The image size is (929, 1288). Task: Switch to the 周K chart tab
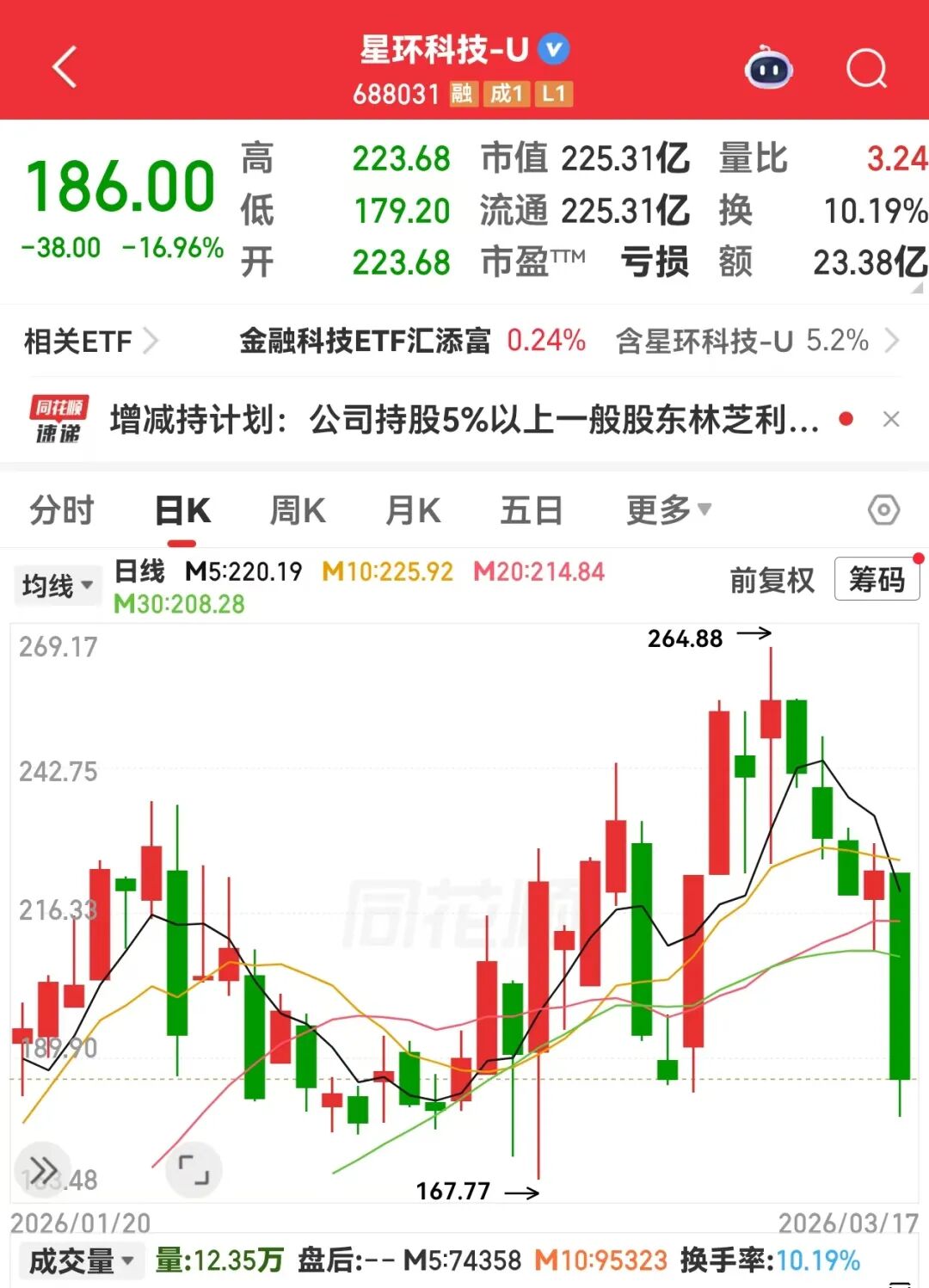click(298, 510)
